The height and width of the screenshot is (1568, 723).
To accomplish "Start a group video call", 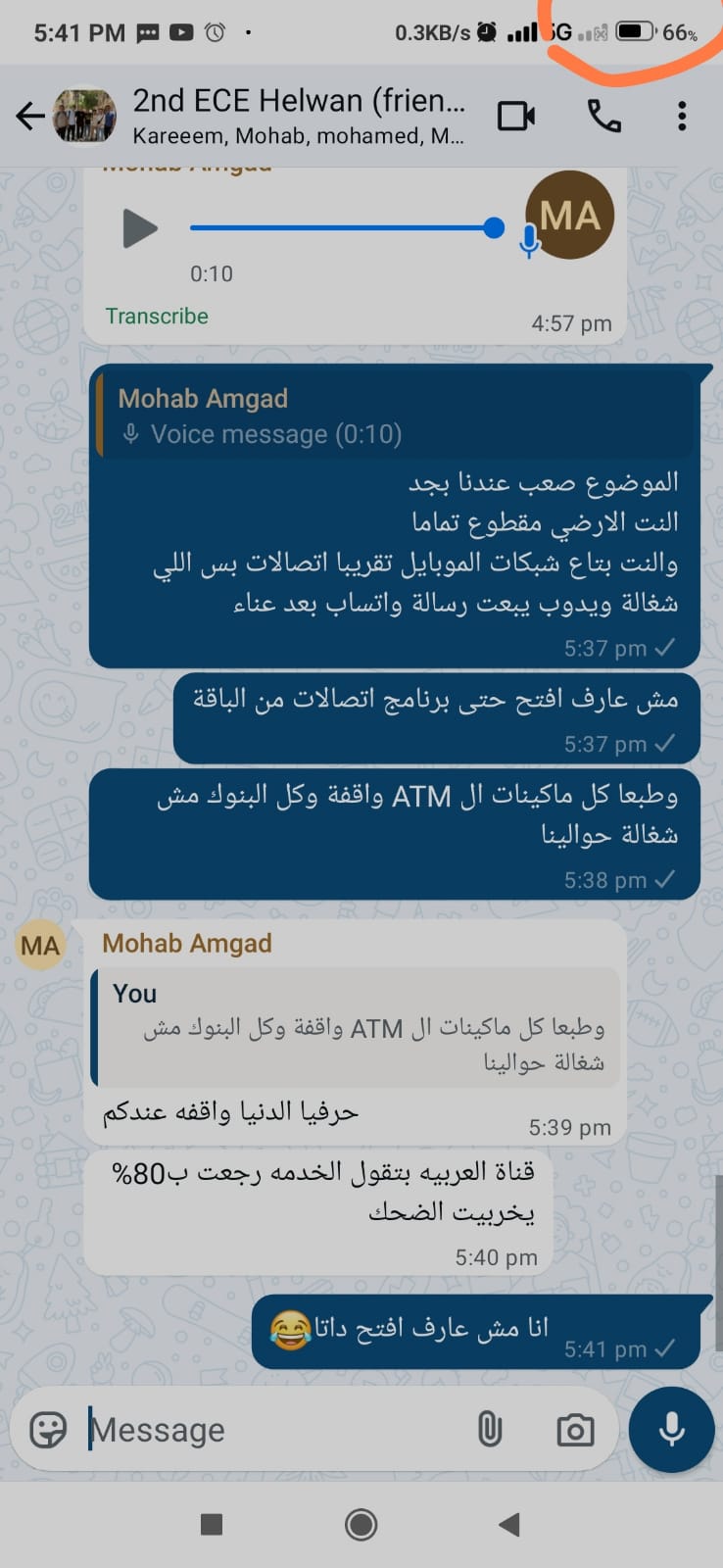I will click(x=516, y=117).
